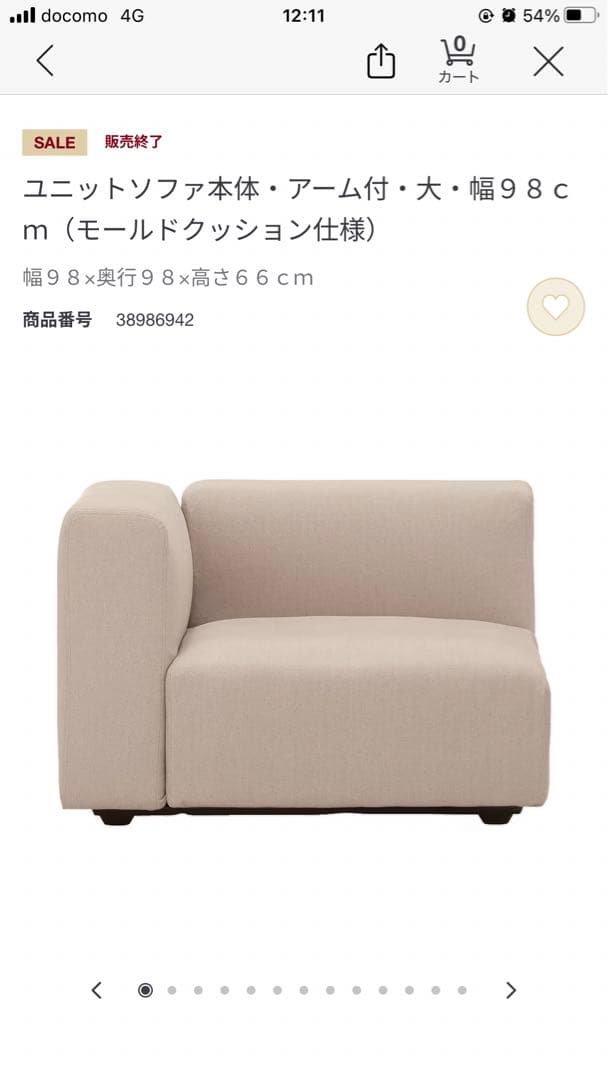
Task: Close the product page with X
Action: click(x=548, y=62)
